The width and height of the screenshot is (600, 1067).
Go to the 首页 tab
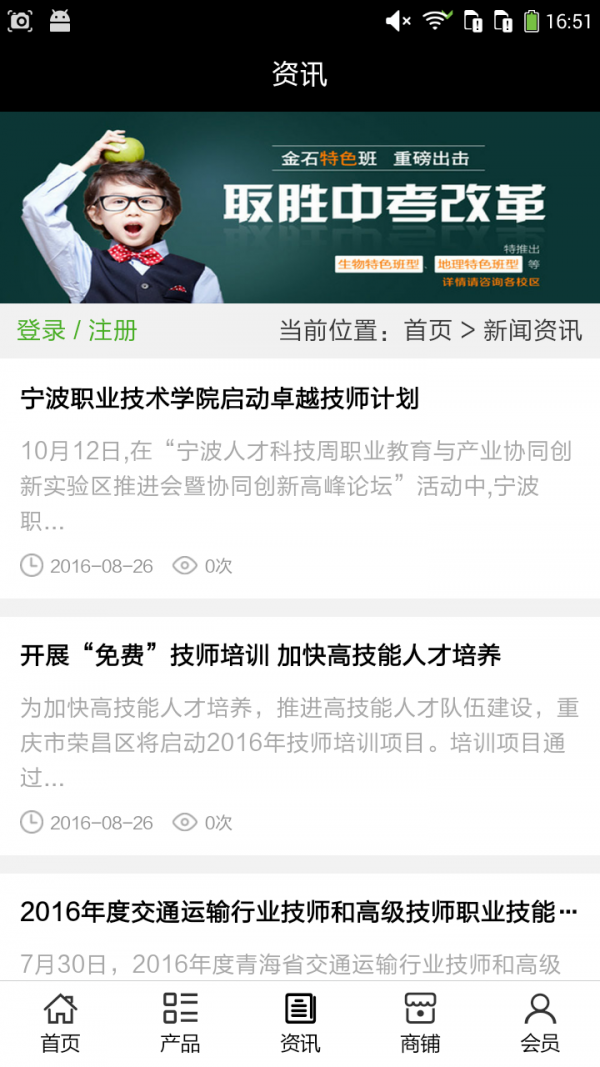point(60,1023)
